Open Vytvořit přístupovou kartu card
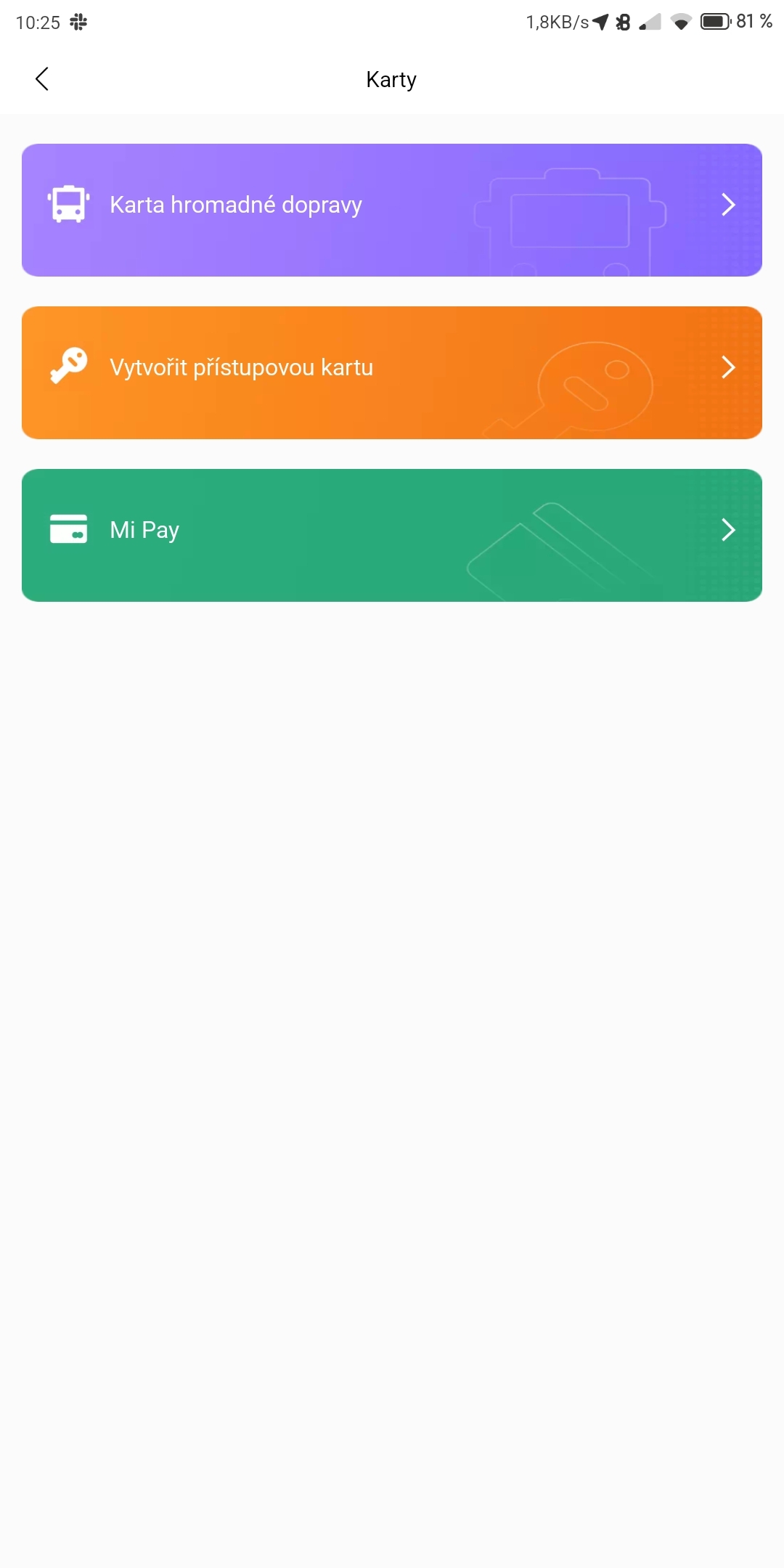The height and width of the screenshot is (1568, 784). tap(391, 372)
